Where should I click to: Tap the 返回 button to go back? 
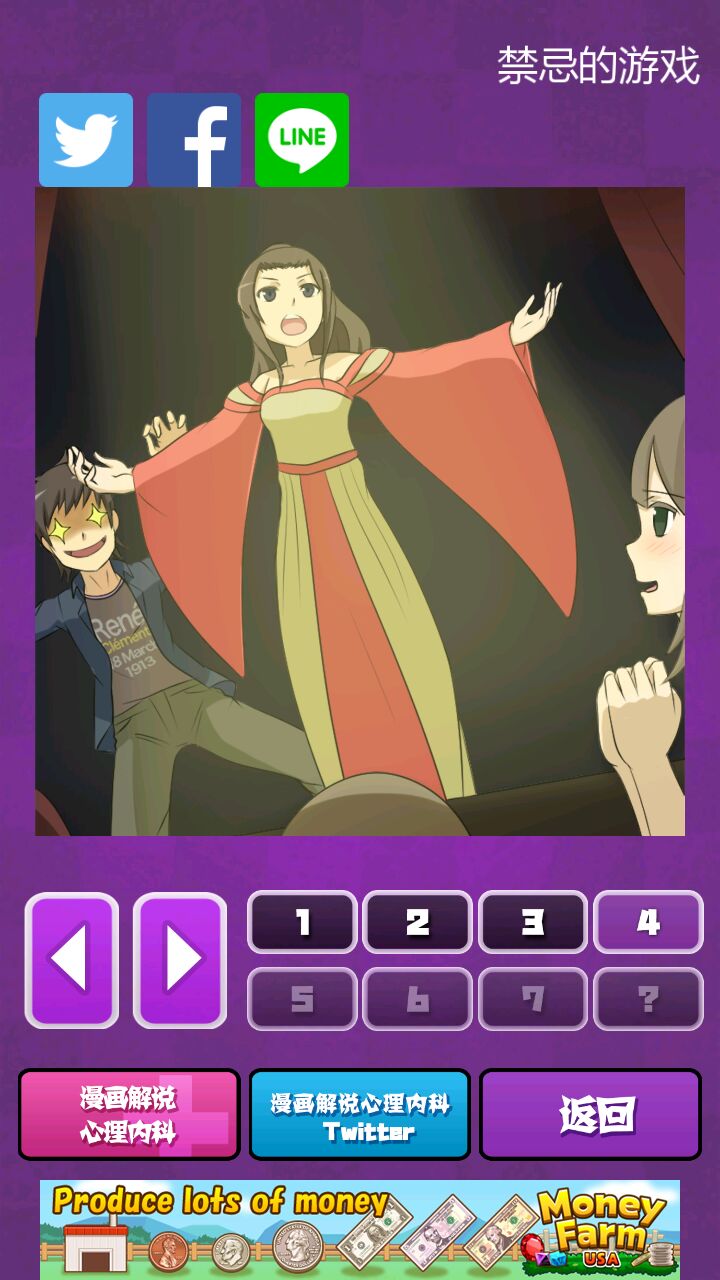(x=591, y=1114)
